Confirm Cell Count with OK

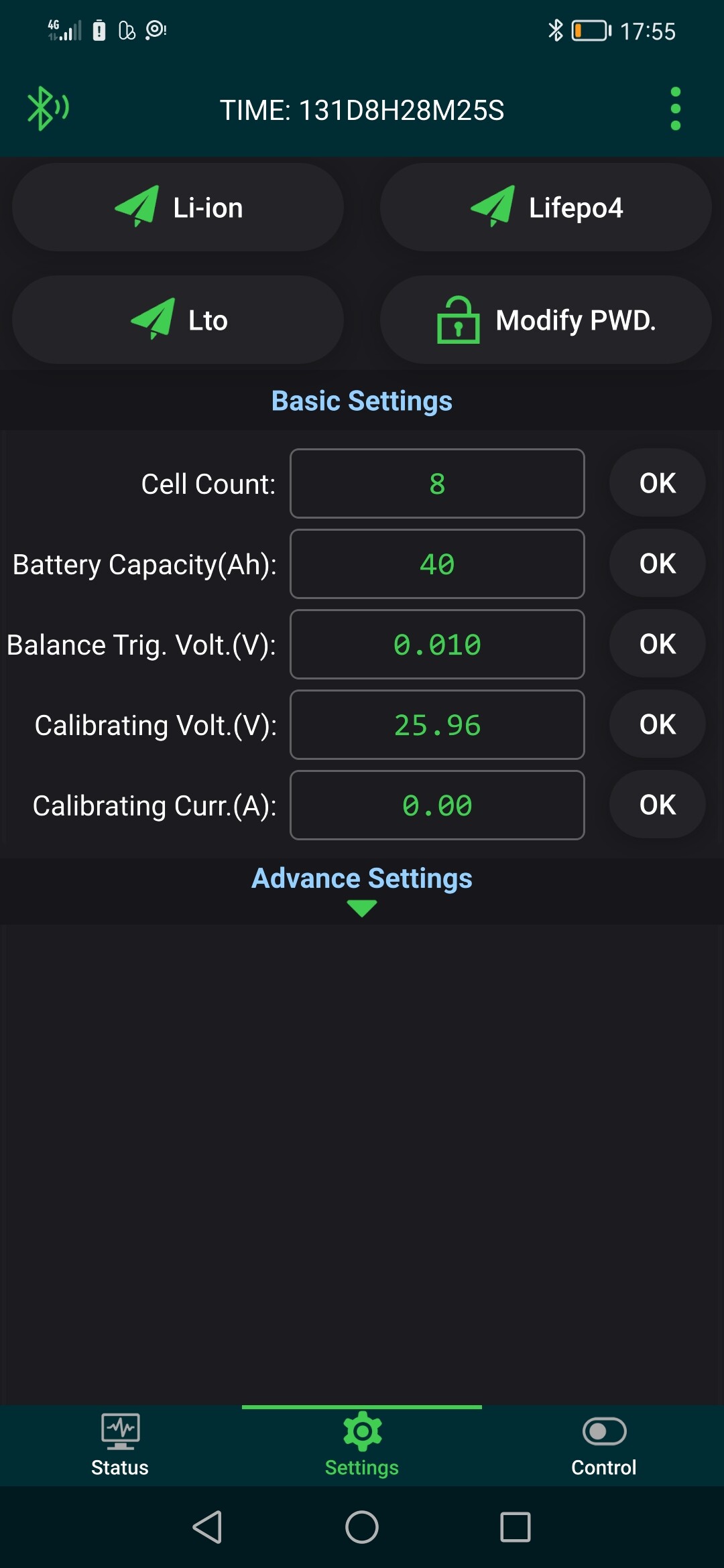pos(657,483)
